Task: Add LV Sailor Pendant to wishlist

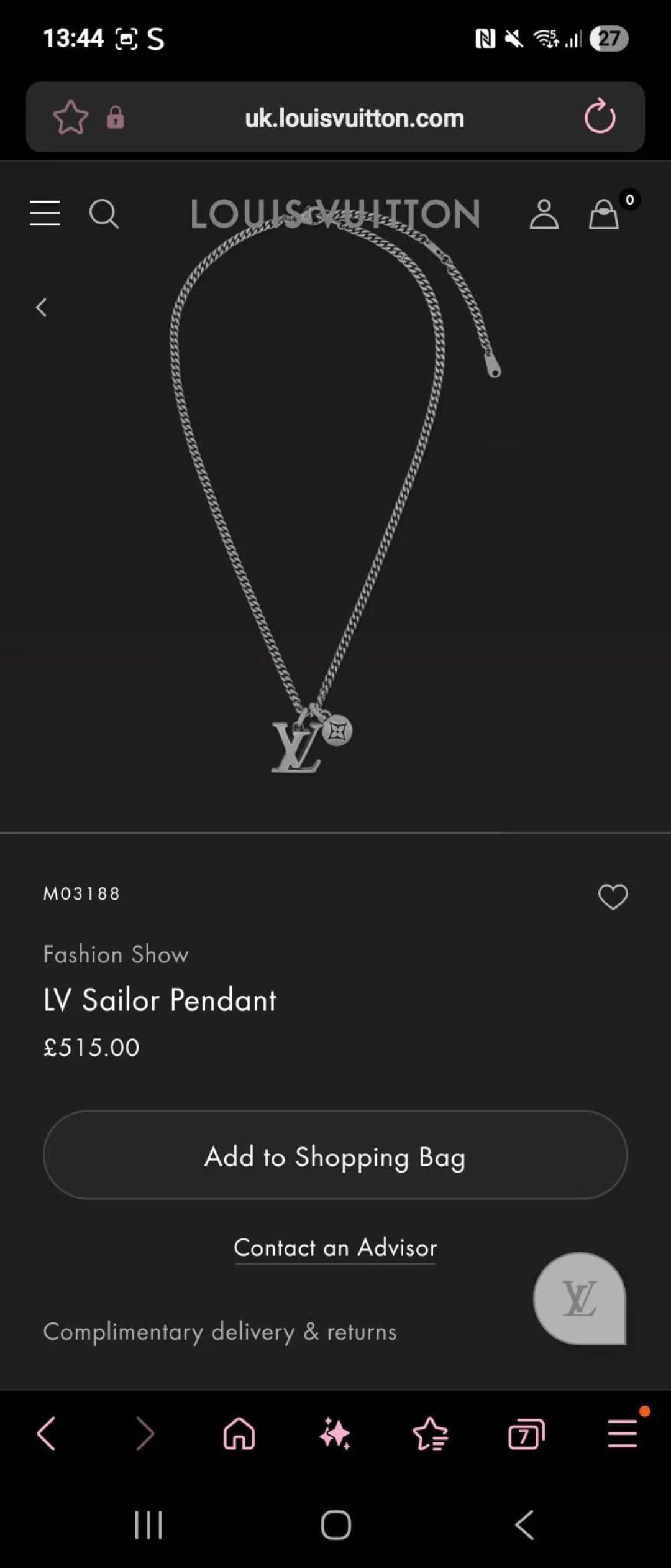Action: (613, 897)
